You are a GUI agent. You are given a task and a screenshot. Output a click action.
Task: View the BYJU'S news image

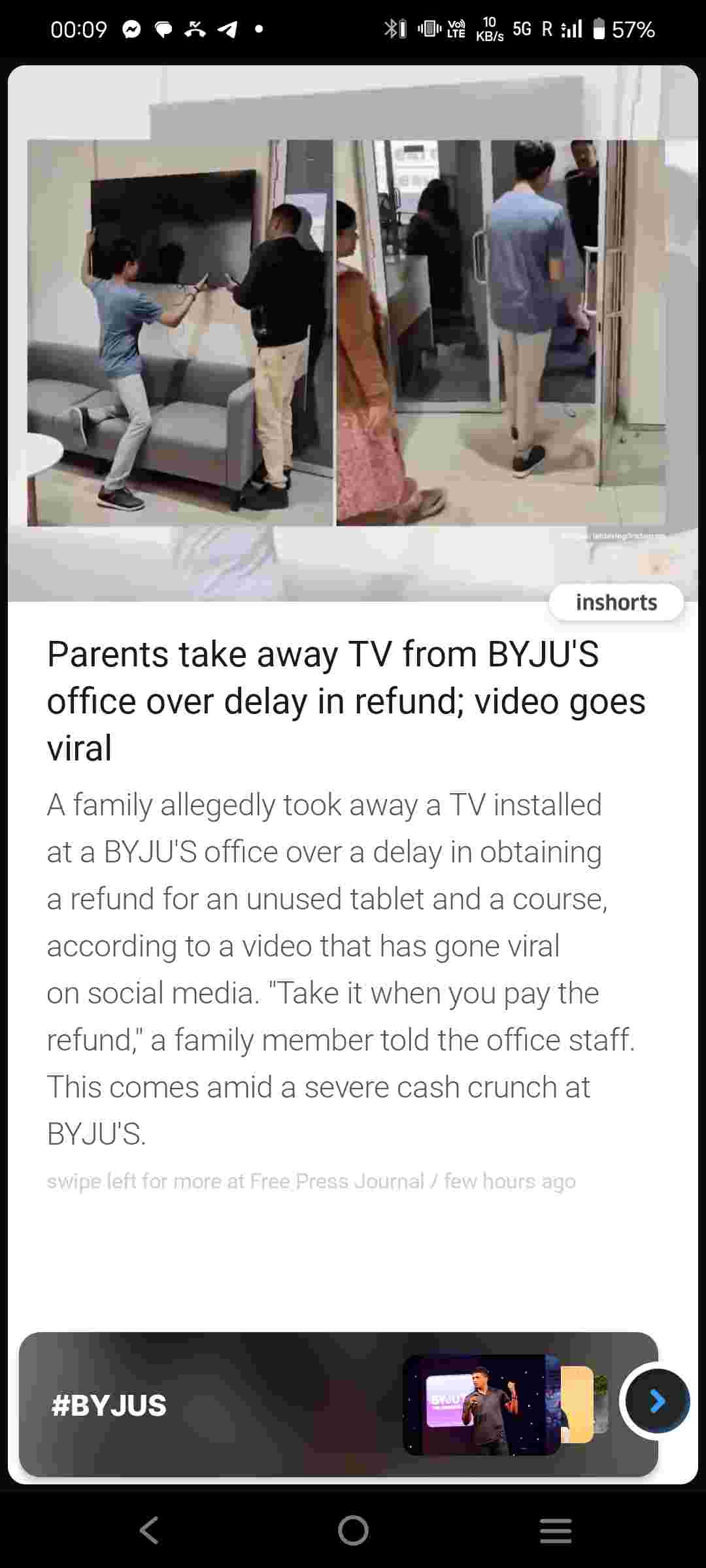353,333
